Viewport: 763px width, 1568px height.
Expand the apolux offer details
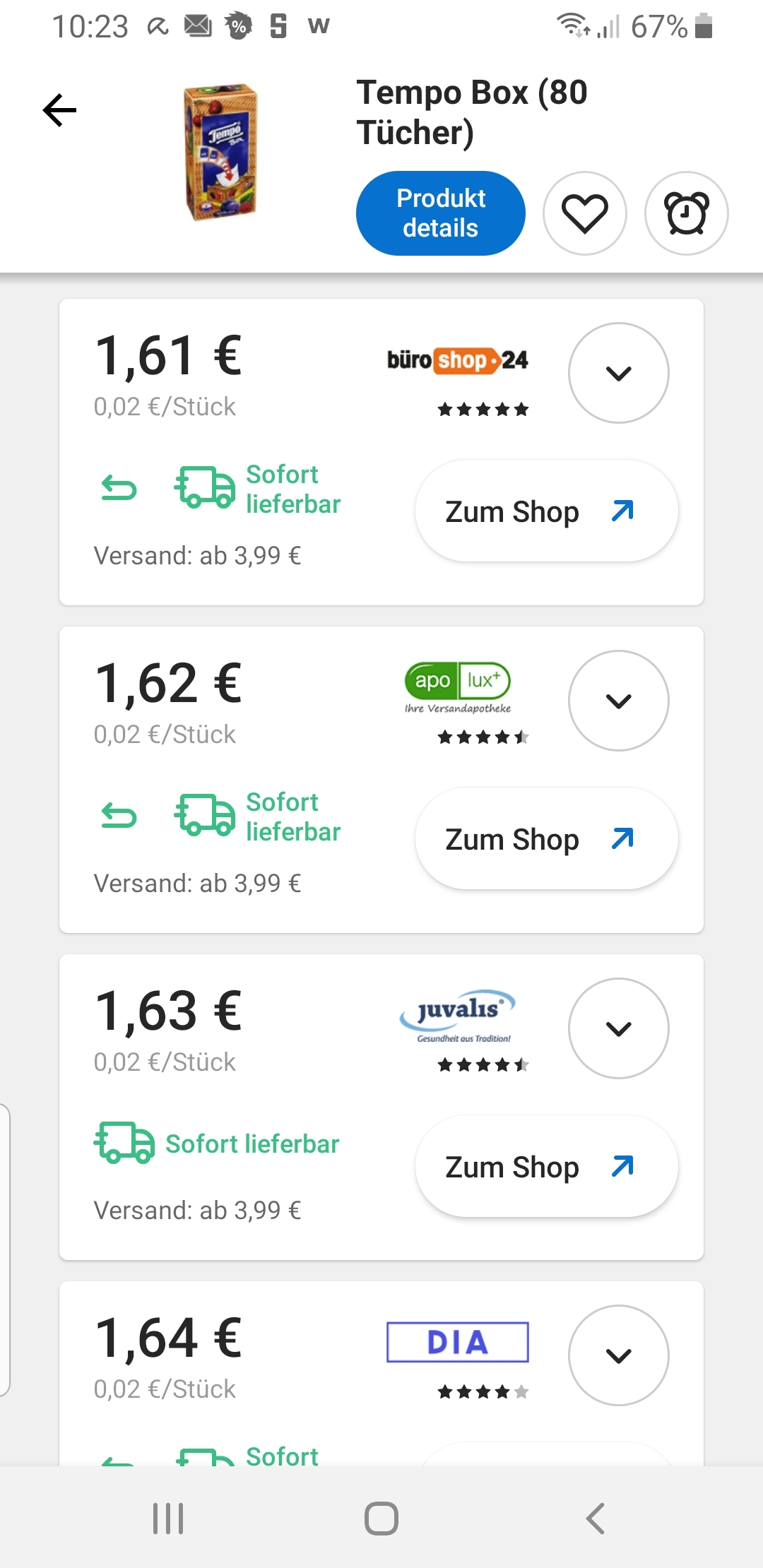click(x=619, y=701)
